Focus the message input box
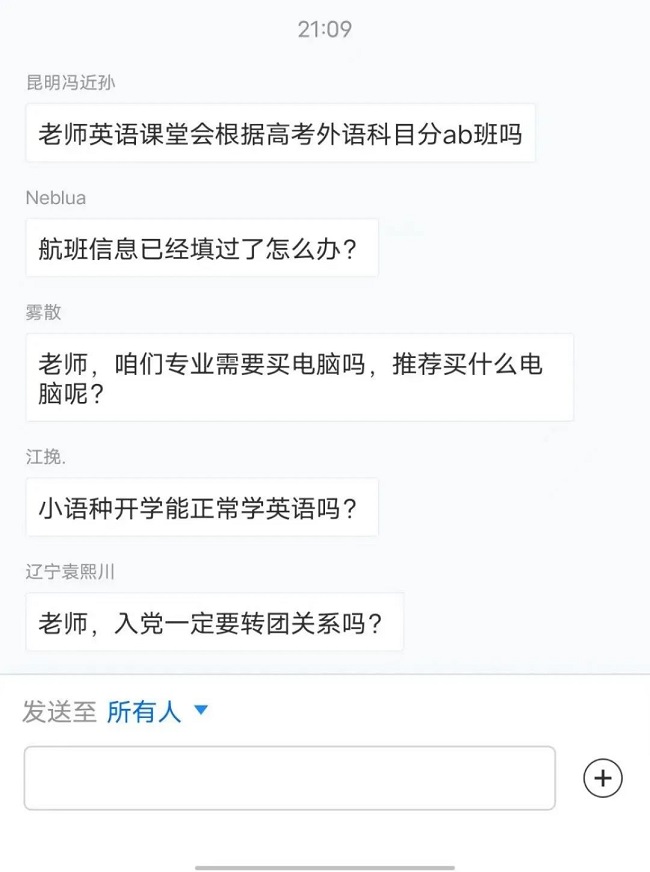 click(289, 777)
